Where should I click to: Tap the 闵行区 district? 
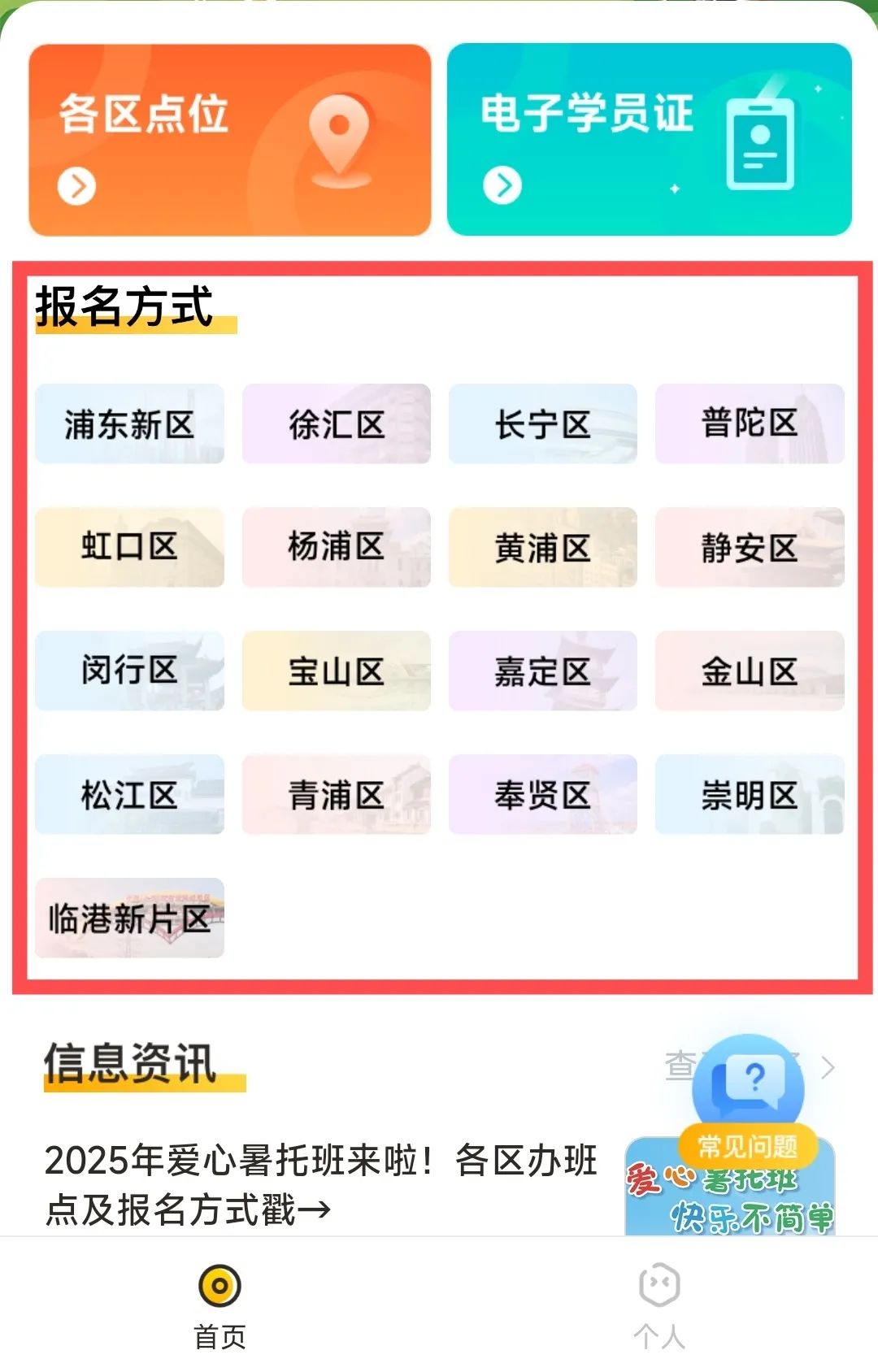point(129,671)
